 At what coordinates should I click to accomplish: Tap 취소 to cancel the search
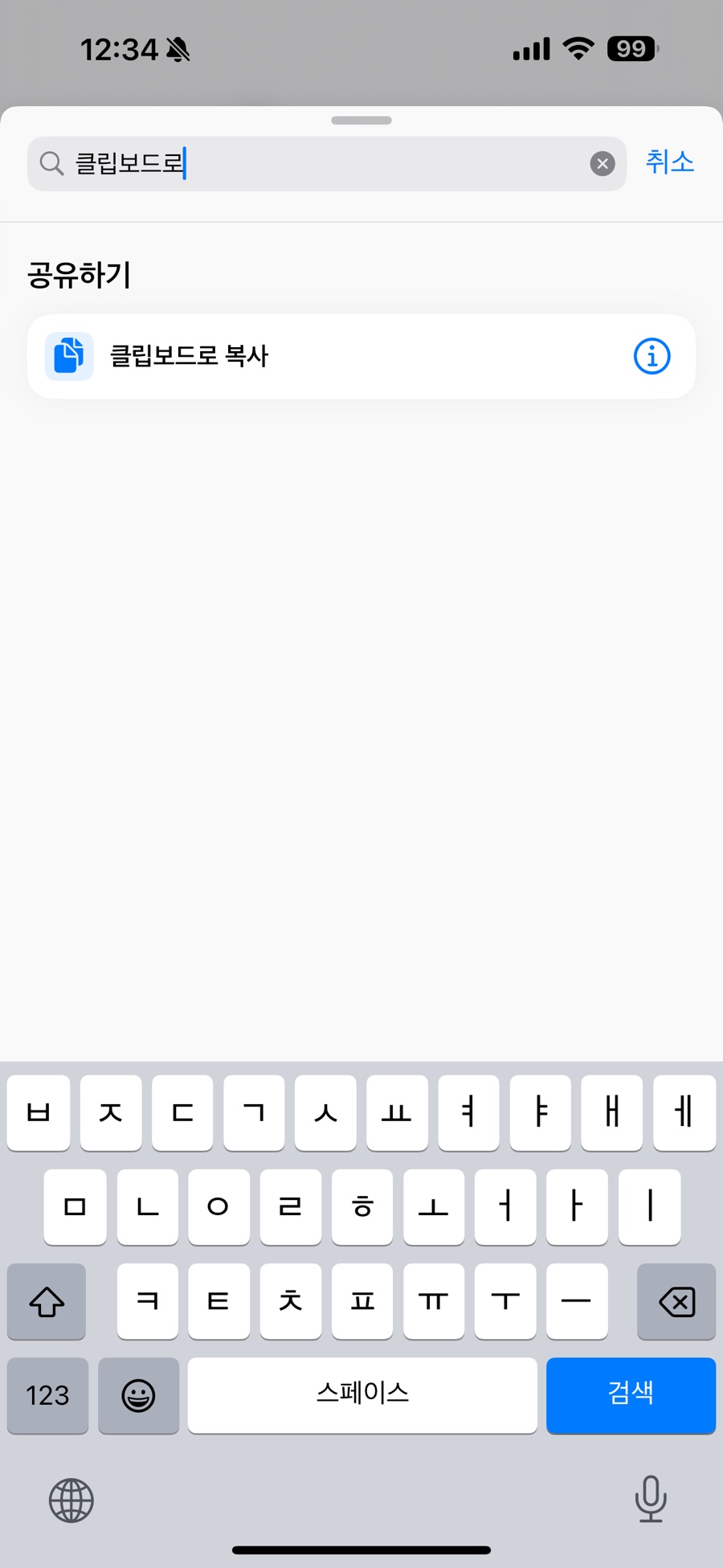pos(669,162)
